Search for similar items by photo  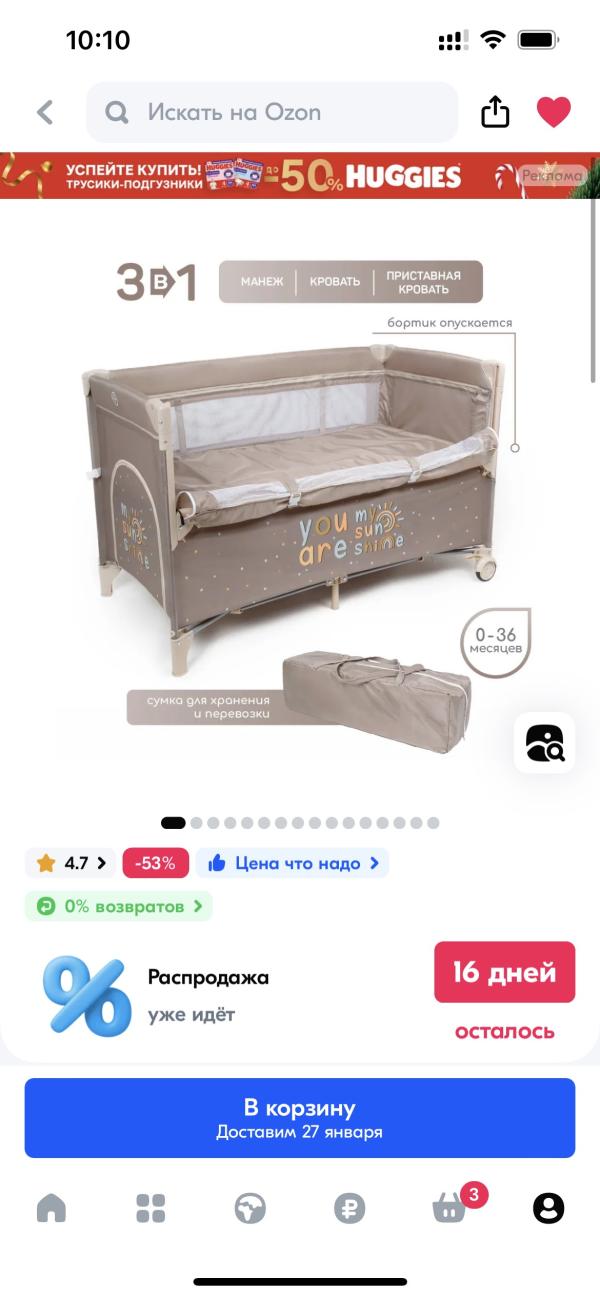pos(545,742)
